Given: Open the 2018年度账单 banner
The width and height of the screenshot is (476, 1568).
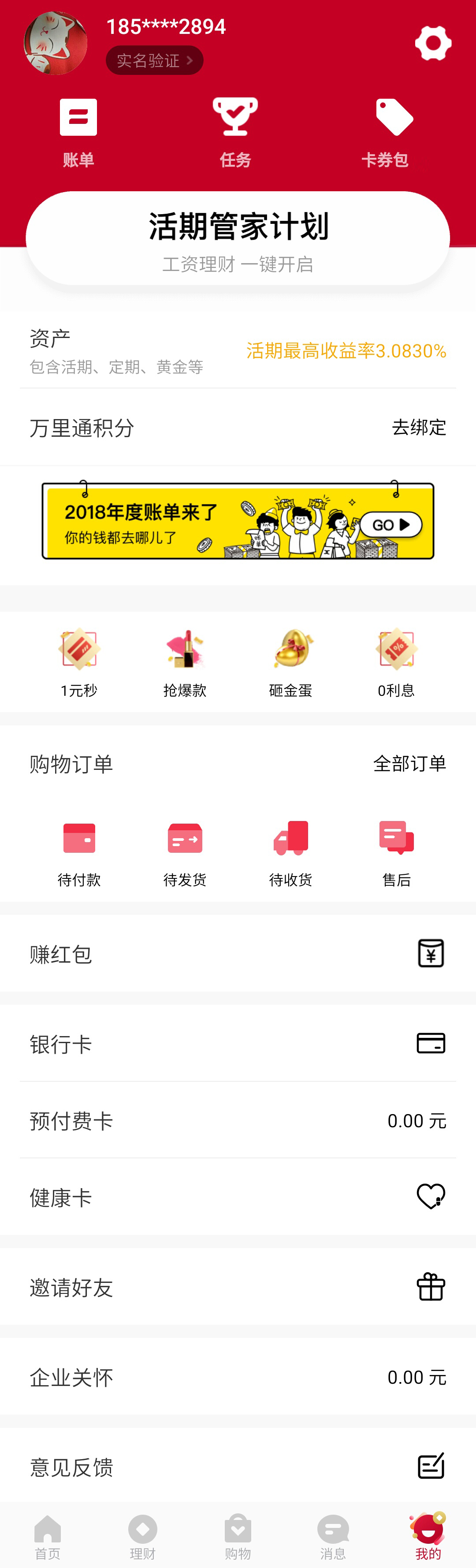Looking at the screenshot, I should [x=238, y=521].
